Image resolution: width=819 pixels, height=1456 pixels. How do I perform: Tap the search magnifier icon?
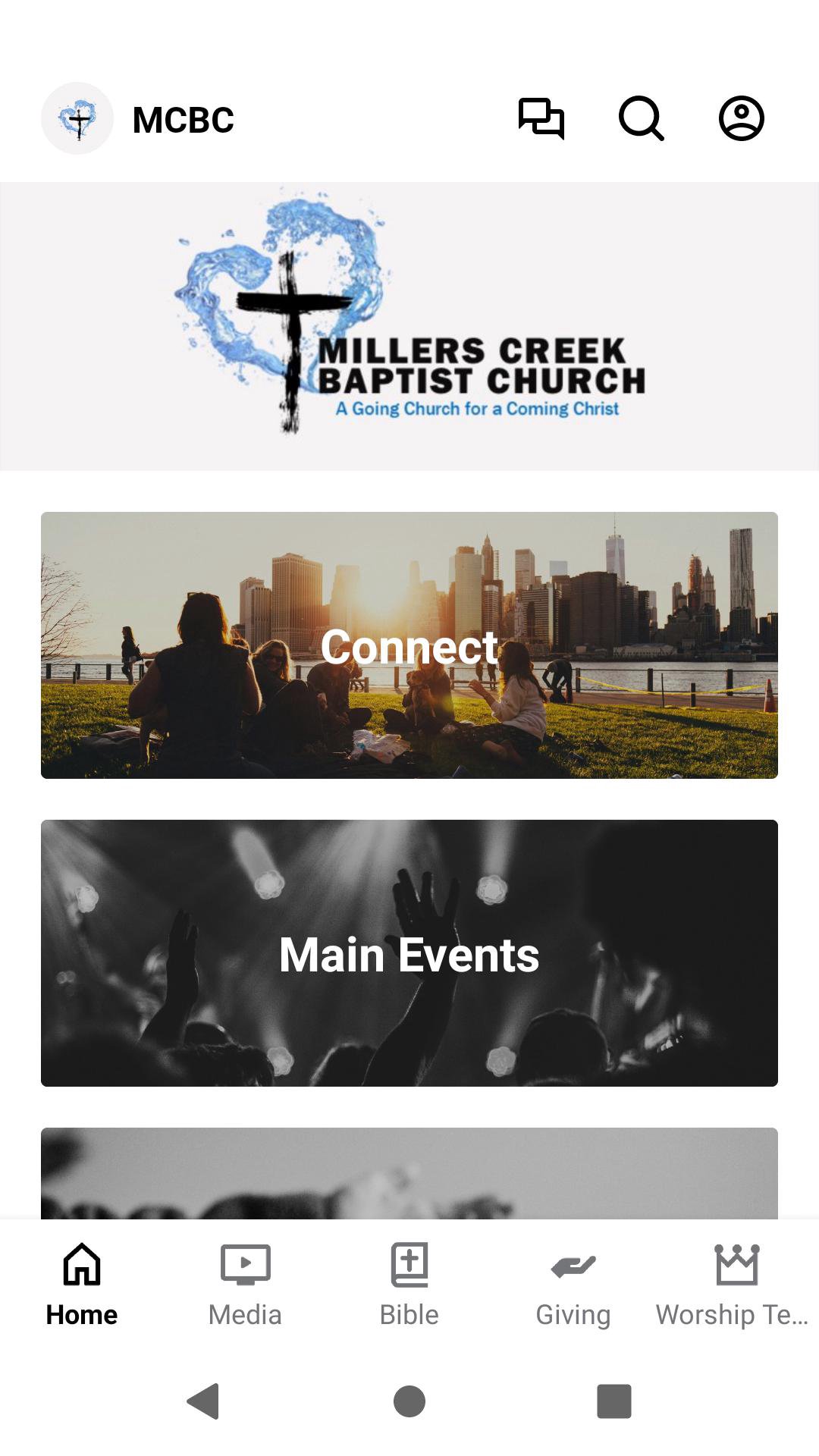(641, 118)
